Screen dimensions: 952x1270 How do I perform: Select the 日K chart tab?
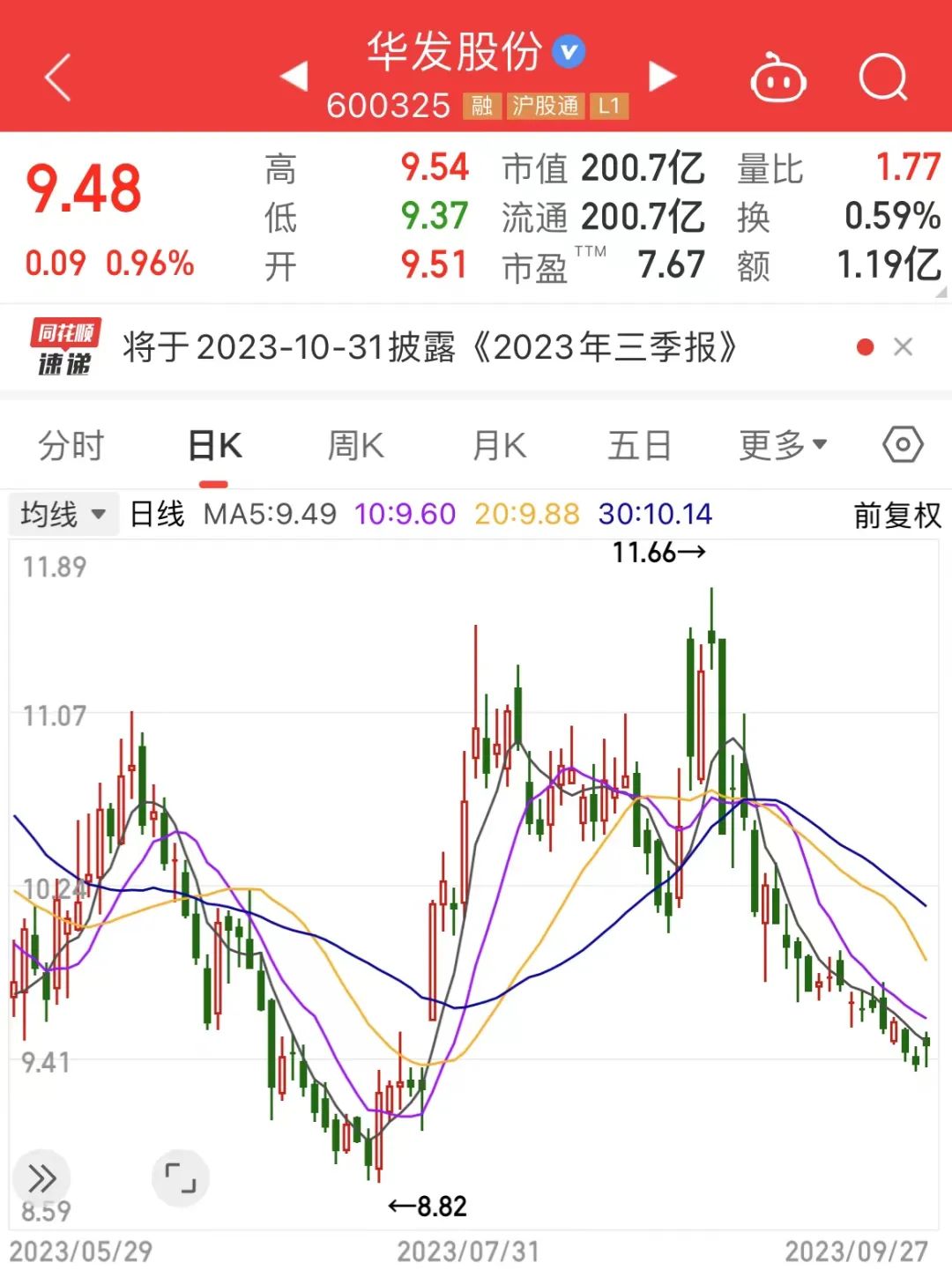tap(214, 446)
